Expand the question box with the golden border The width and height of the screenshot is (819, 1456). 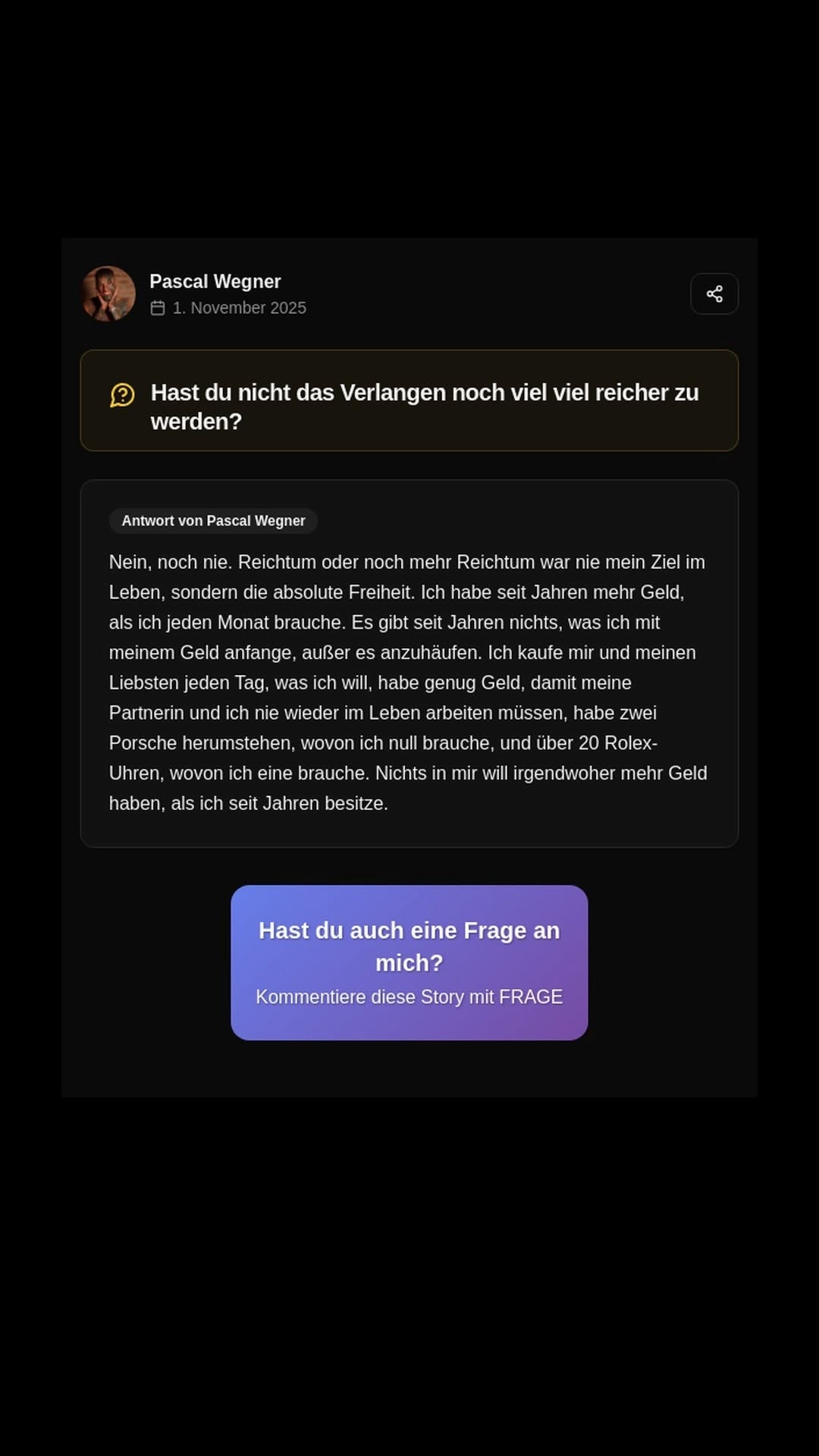(x=409, y=400)
